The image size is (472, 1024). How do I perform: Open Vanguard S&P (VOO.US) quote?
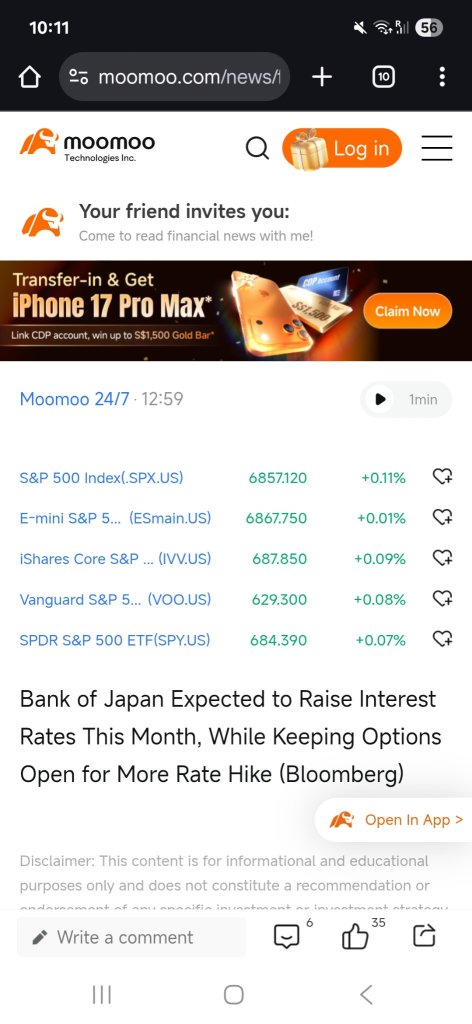(116, 599)
